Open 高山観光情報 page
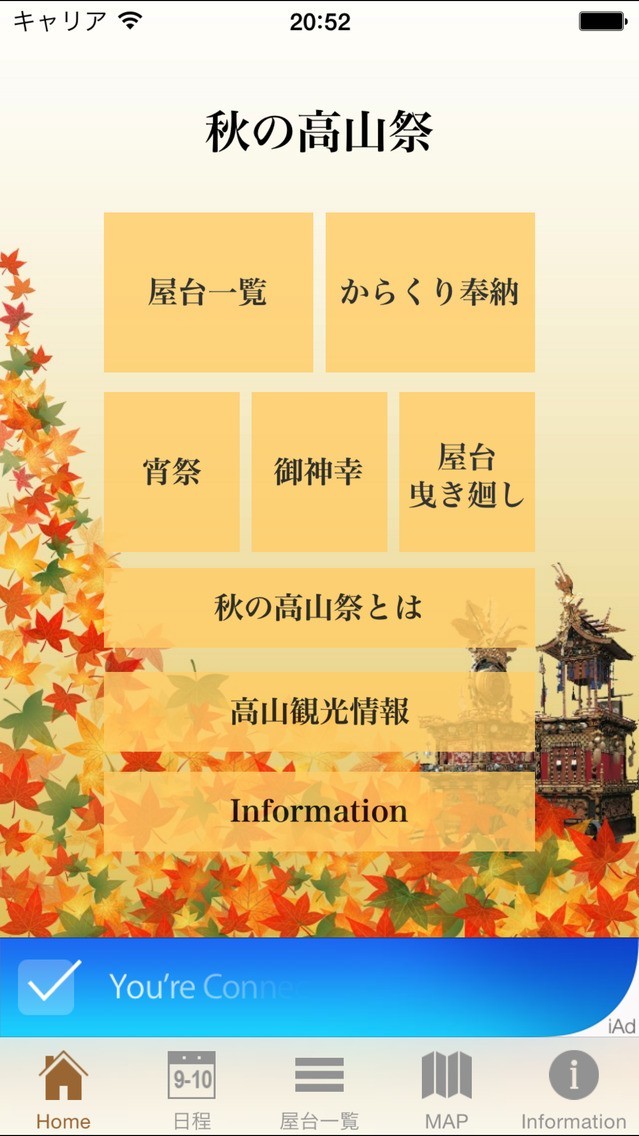The image size is (639, 1136). tap(319, 712)
